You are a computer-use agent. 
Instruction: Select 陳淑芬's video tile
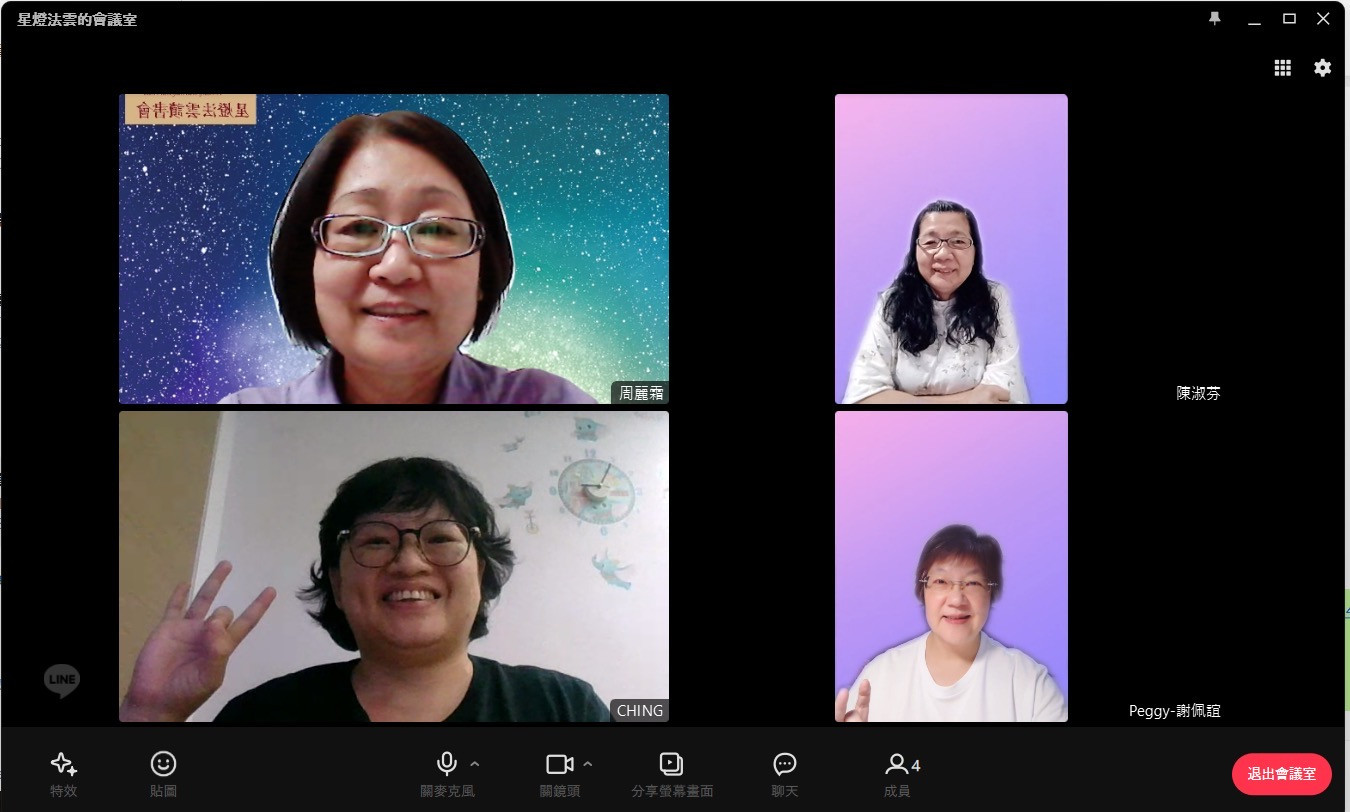point(951,249)
